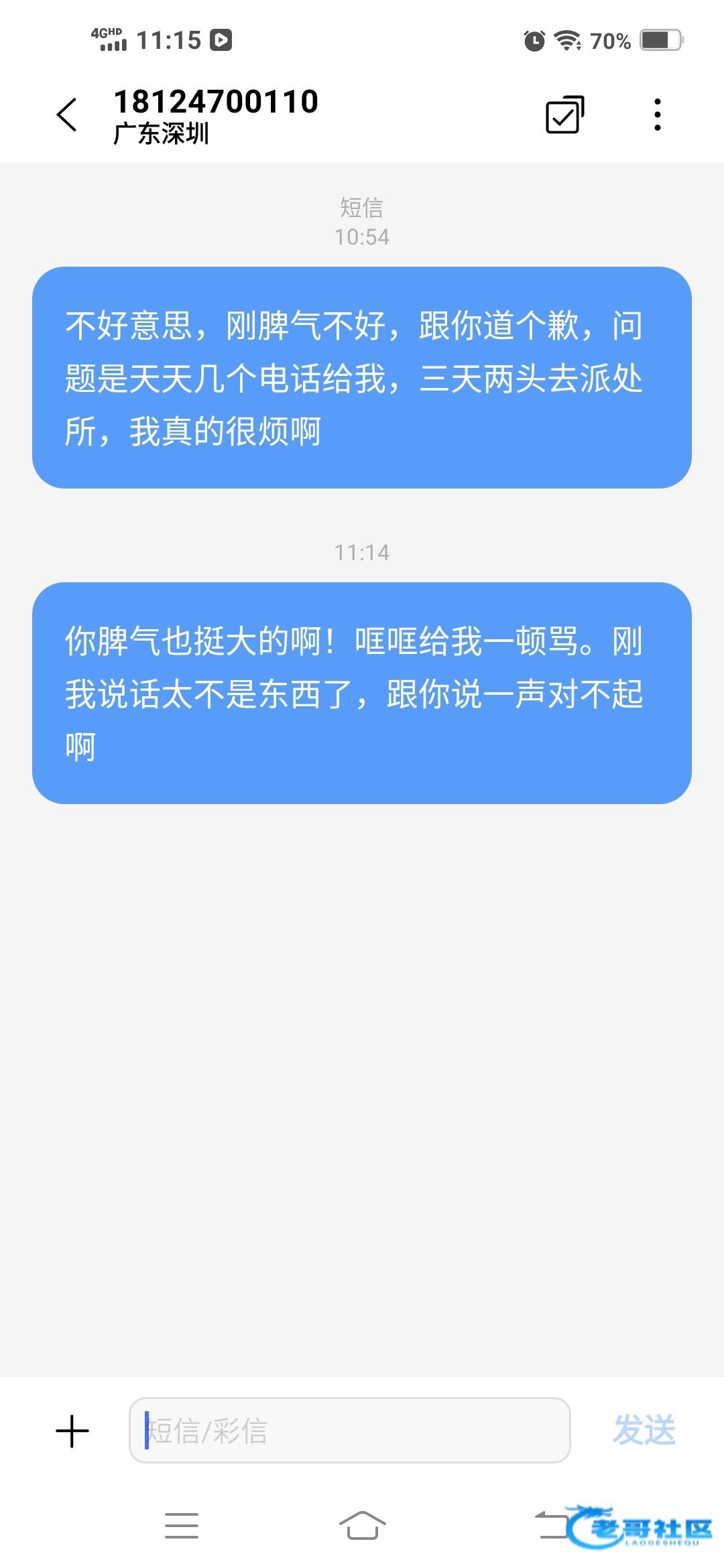This screenshot has width=724, height=1568.
Task: Go back from the 18124700110 conversation
Action: click(67, 115)
